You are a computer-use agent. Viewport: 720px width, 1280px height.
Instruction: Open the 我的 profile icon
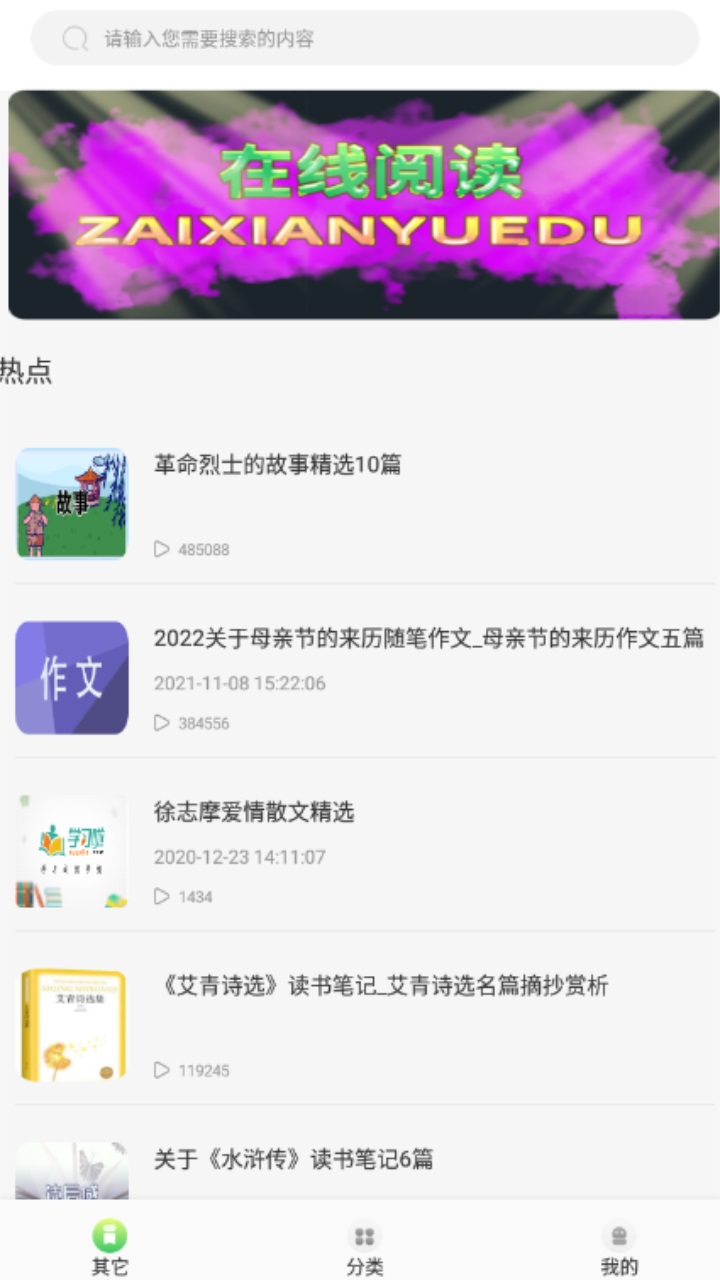coord(618,1237)
